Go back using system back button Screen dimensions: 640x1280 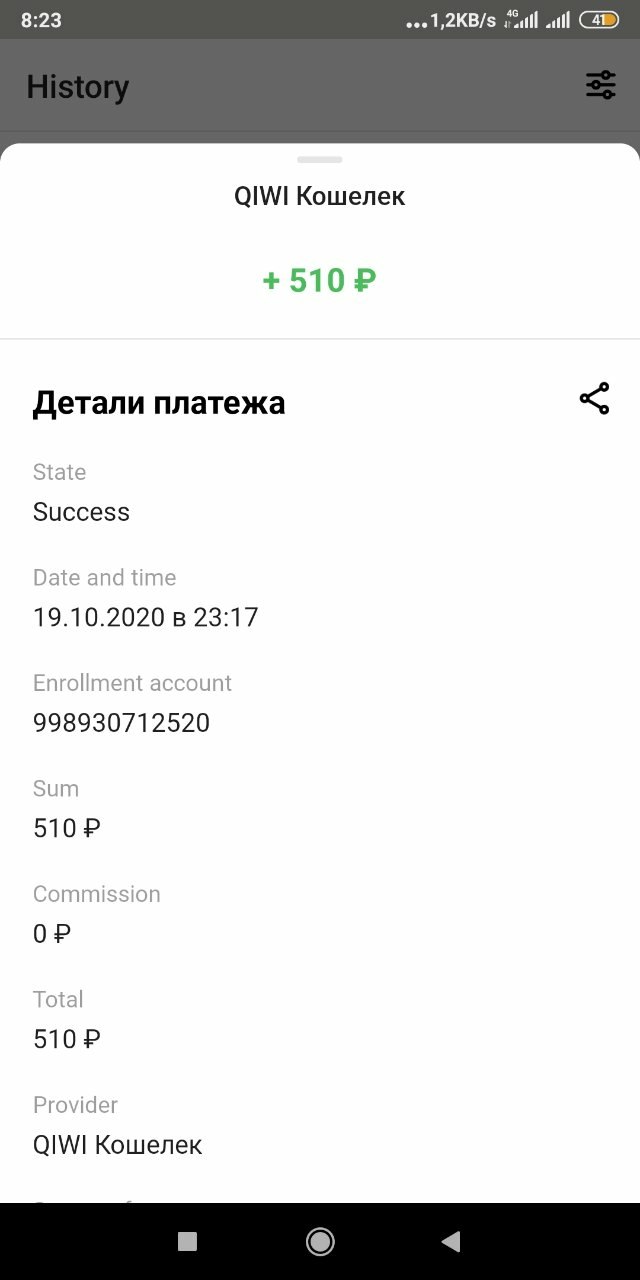[451, 1241]
